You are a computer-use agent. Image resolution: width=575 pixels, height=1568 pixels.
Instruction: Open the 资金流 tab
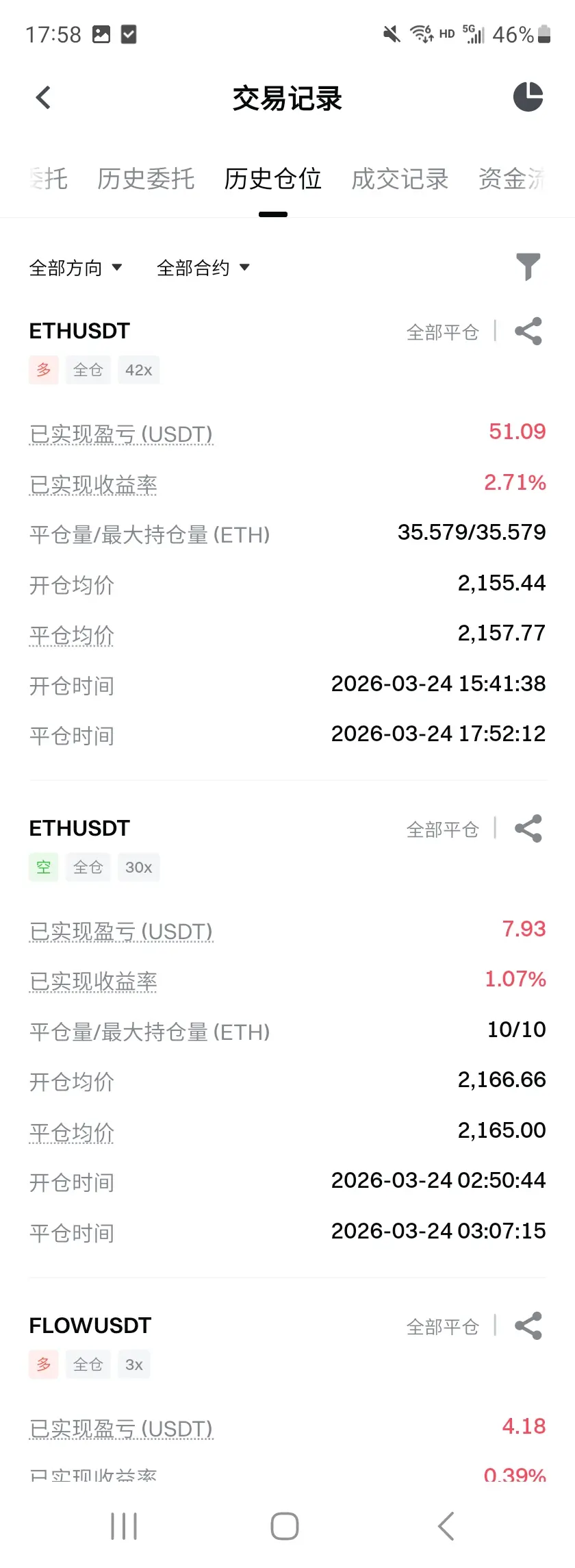pos(512,179)
